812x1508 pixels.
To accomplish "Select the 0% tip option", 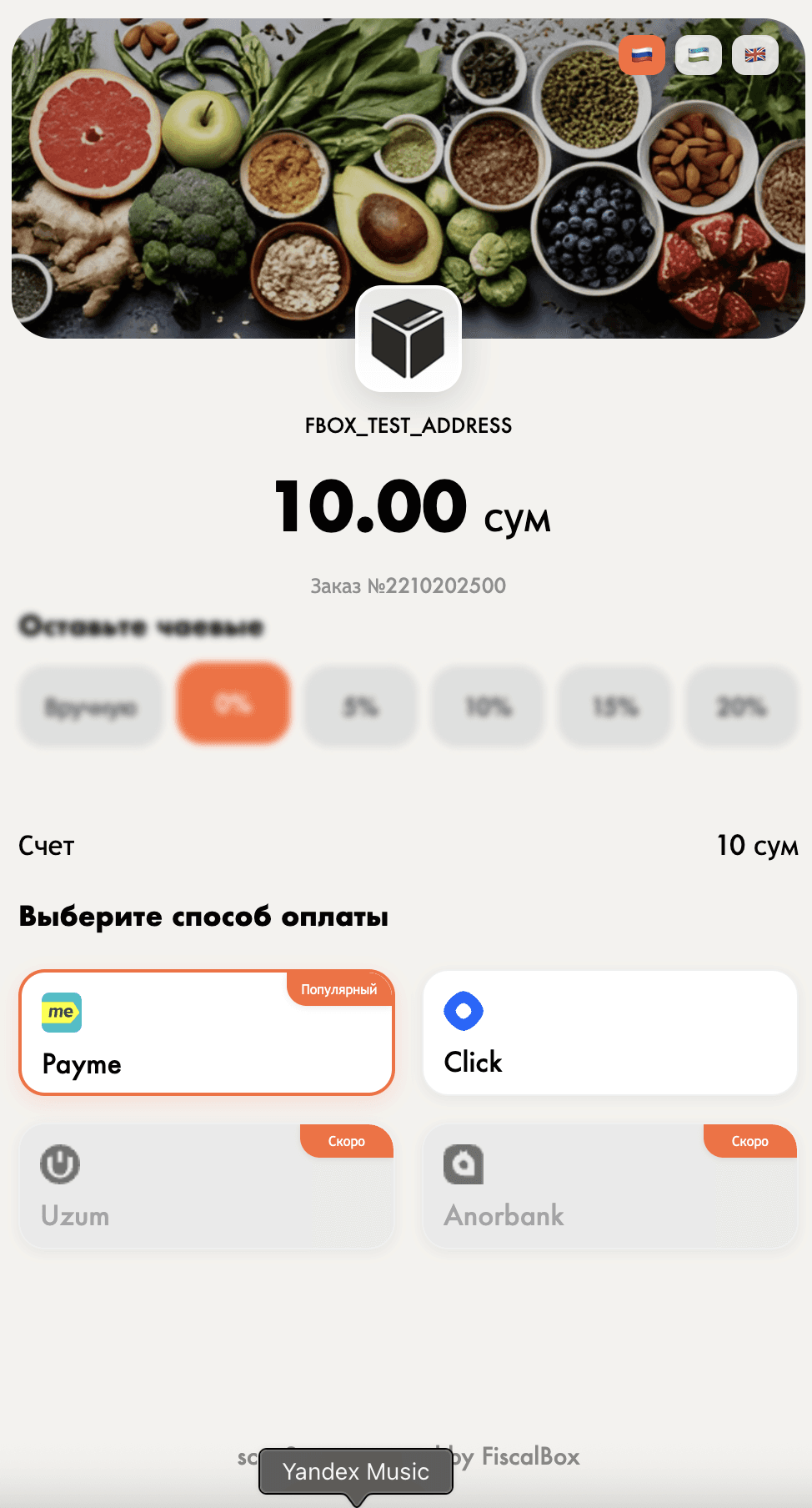I will click(x=233, y=704).
